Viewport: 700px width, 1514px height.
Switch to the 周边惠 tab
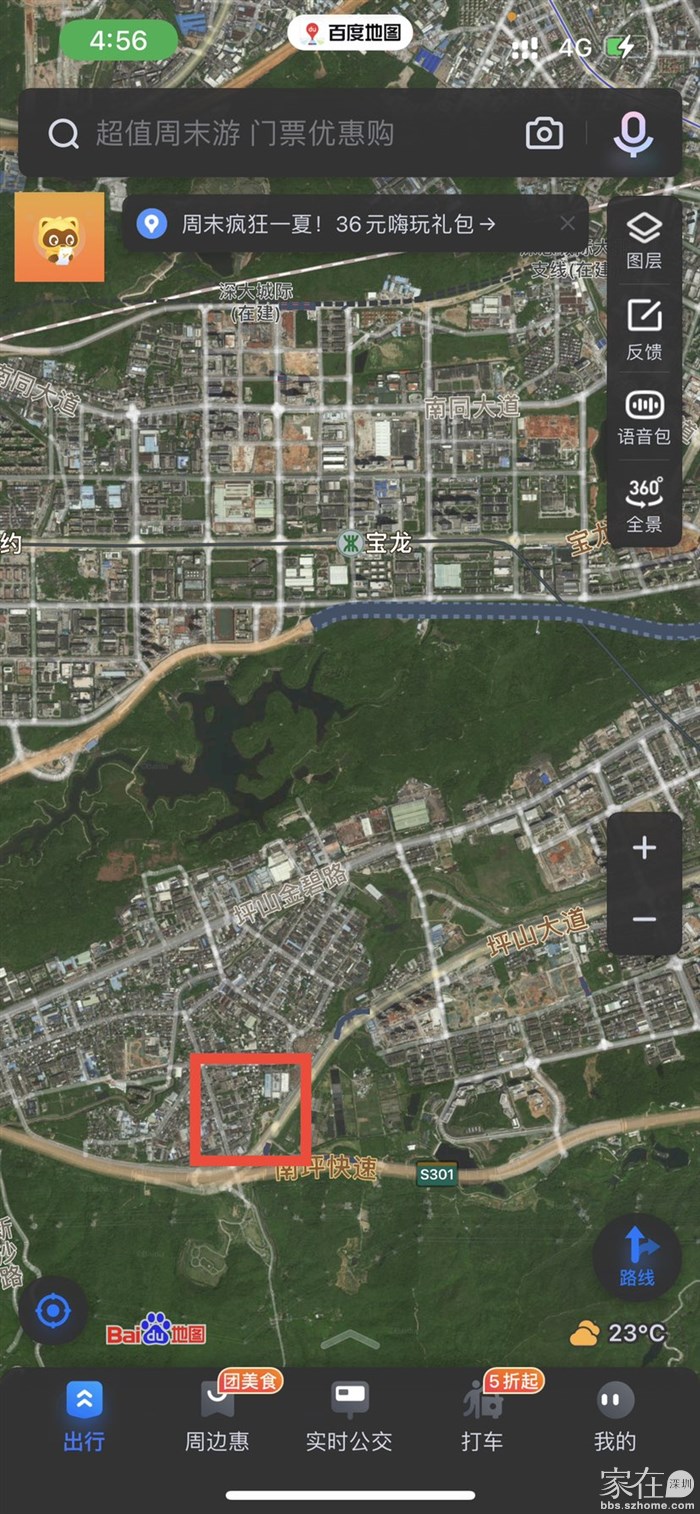tap(217, 1417)
